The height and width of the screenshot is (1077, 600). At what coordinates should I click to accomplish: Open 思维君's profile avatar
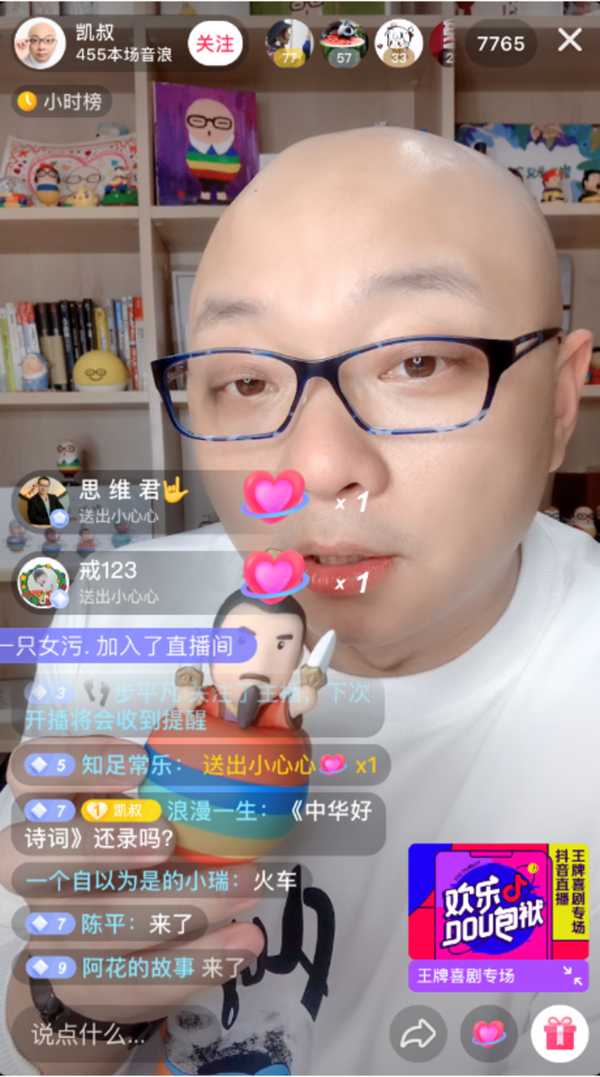click(42, 500)
